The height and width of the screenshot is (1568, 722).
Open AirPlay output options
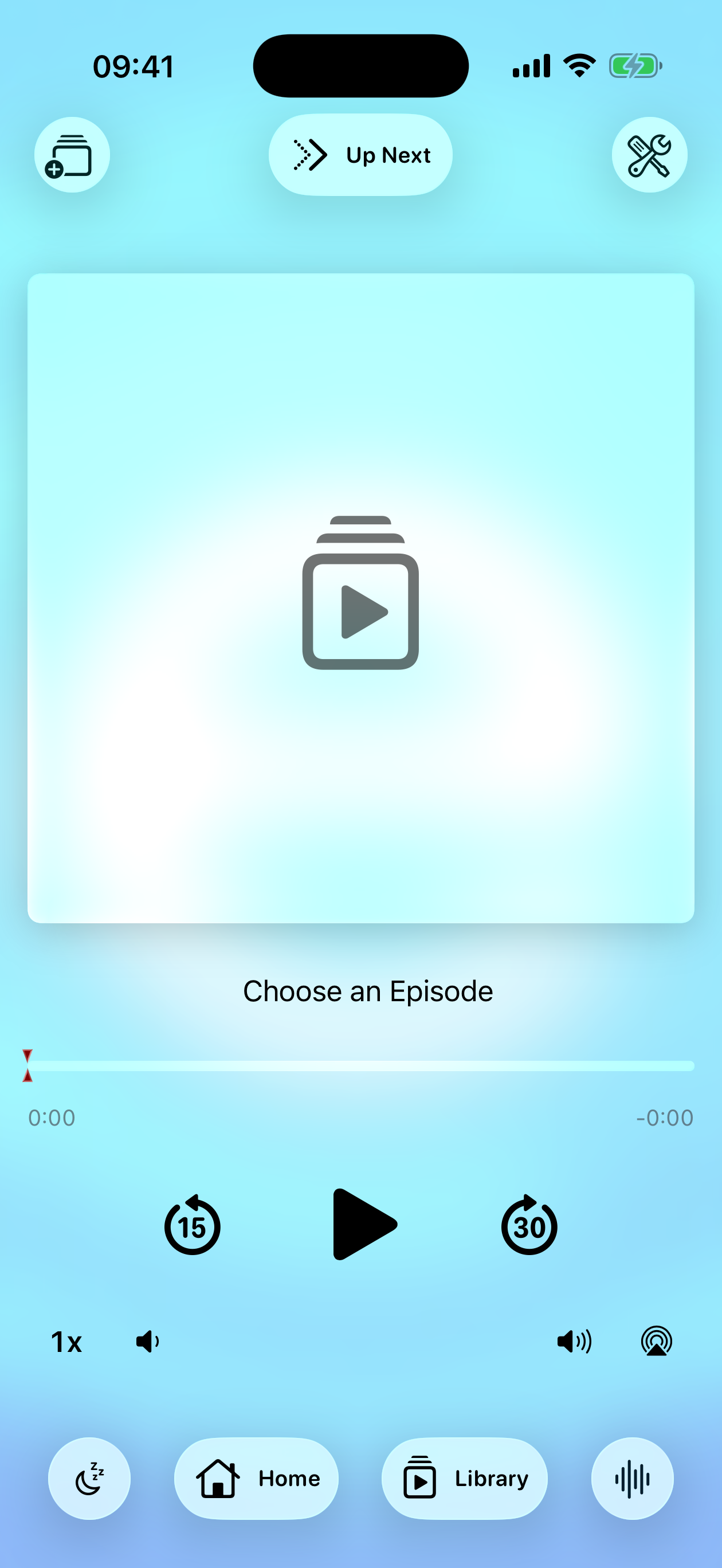(x=656, y=1342)
